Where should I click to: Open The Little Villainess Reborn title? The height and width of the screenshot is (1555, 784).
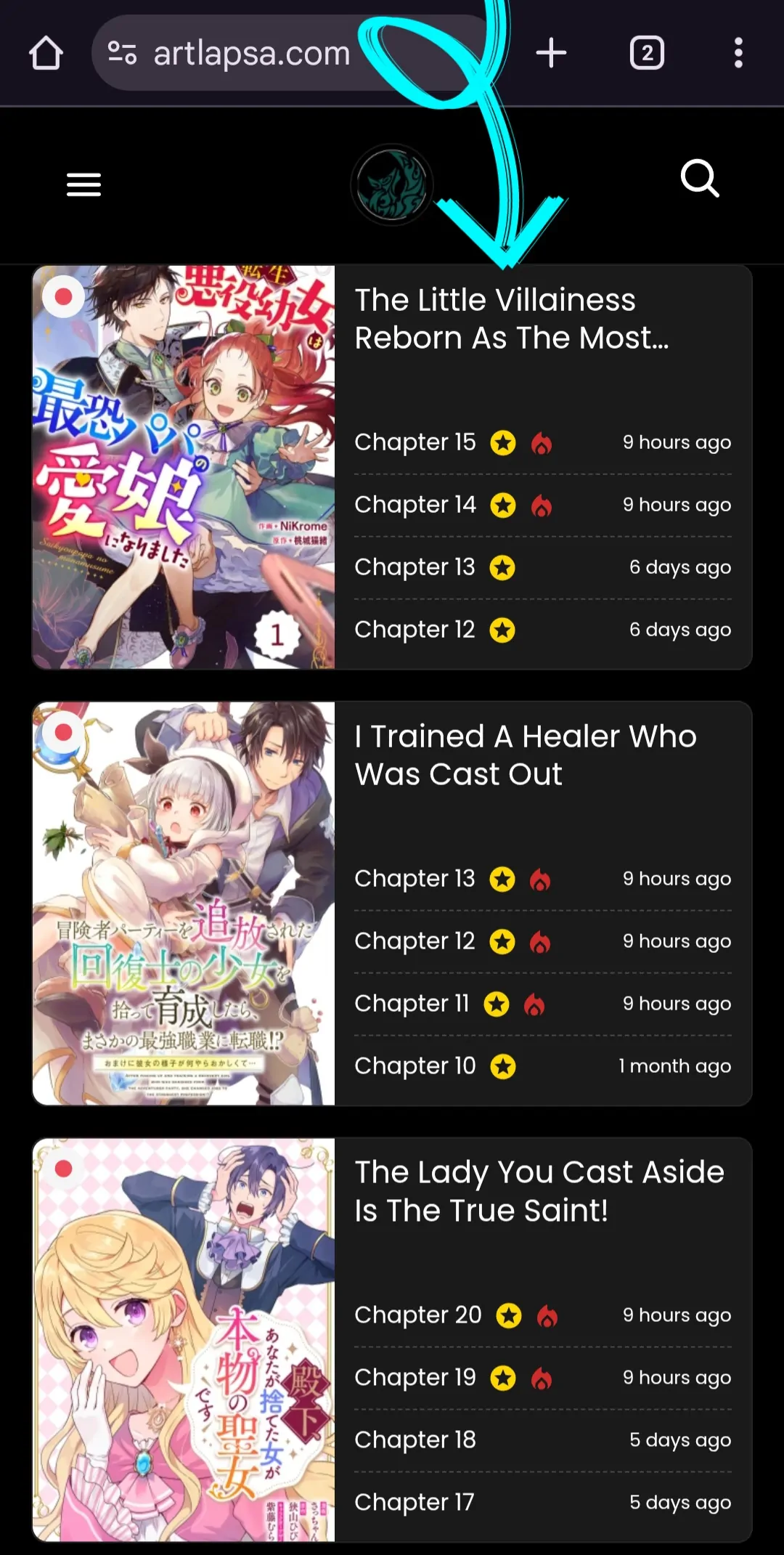(x=511, y=319)
